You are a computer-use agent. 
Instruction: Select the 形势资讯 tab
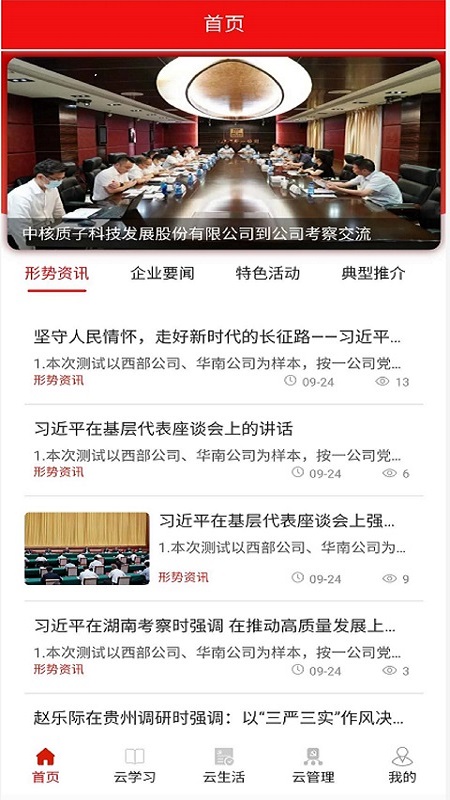pyautogui.click(x=57, y=273)
